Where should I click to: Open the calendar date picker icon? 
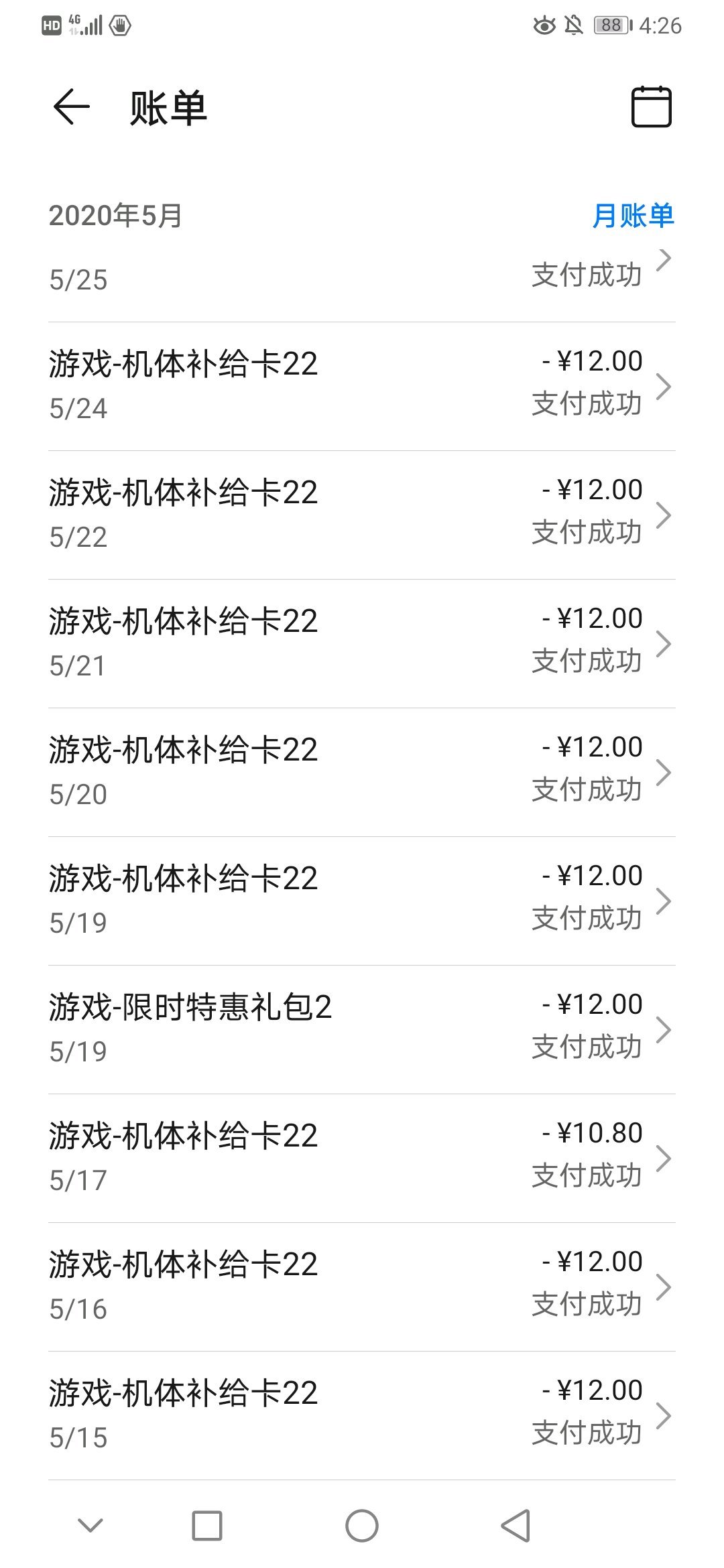[651, 107]
